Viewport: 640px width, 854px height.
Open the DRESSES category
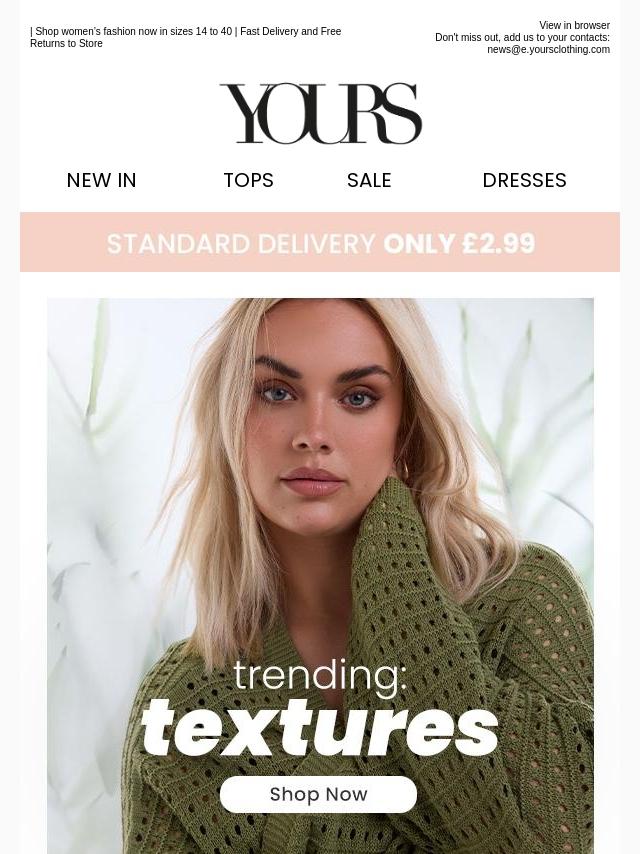coord(525,180)
